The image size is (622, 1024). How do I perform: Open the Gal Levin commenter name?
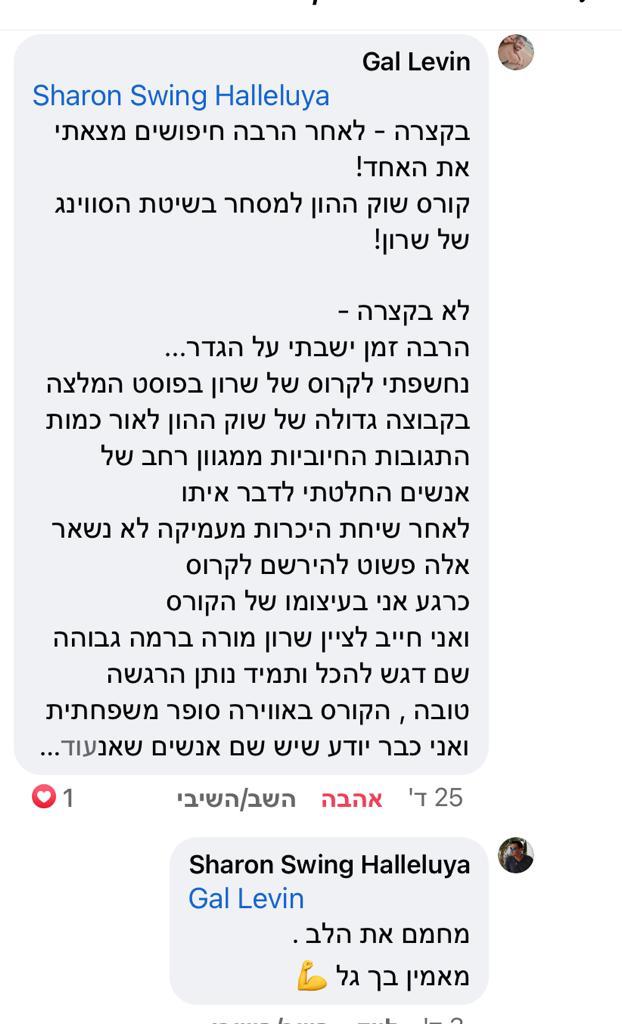pos(416,62)
